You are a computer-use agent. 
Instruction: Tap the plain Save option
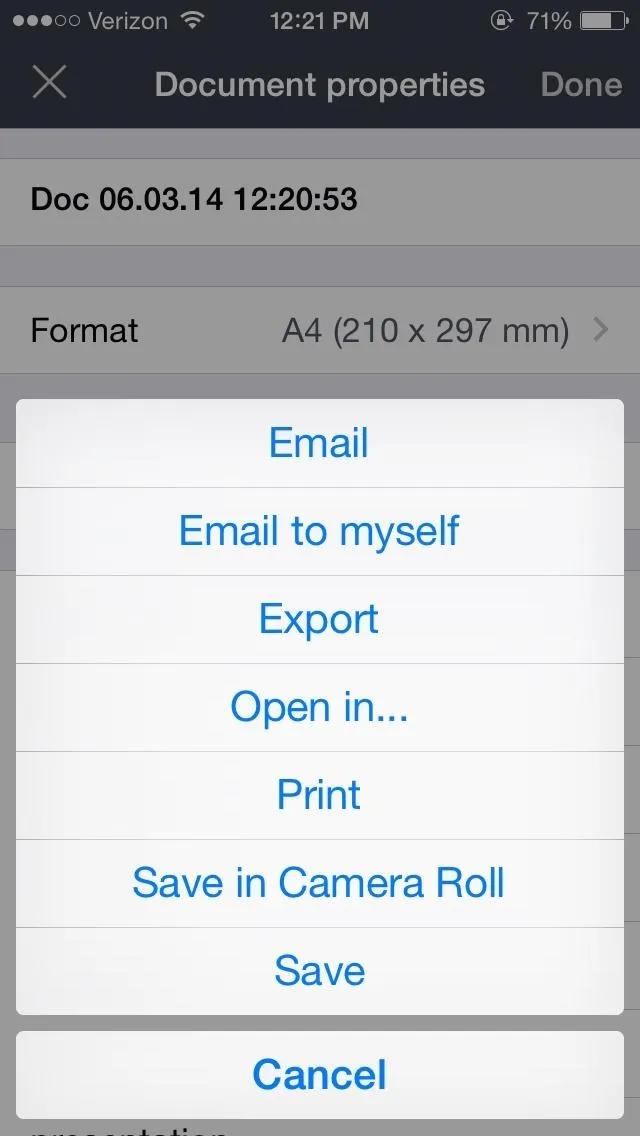pos(320,971)
